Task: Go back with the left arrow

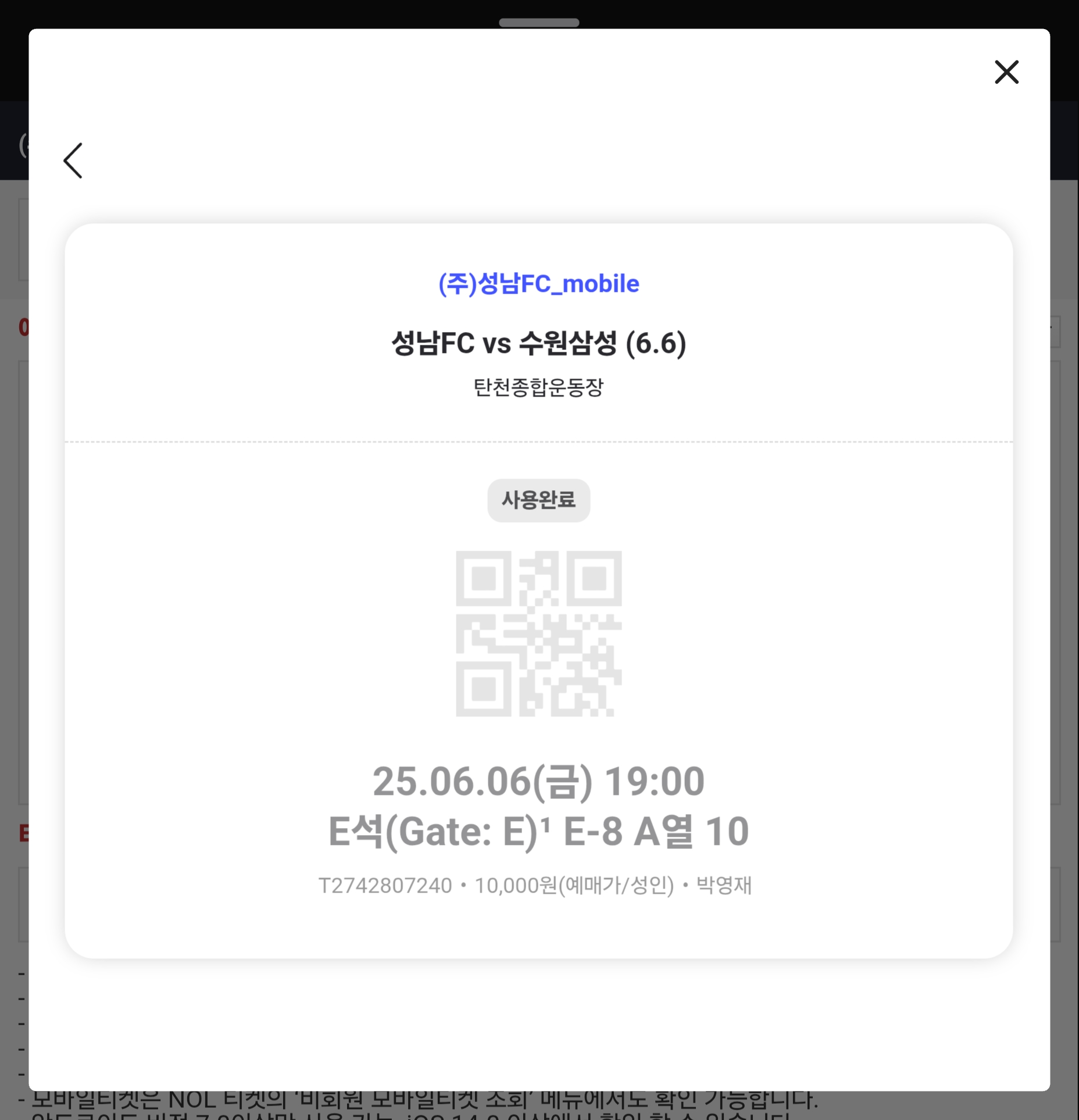Action: (73, 160)
